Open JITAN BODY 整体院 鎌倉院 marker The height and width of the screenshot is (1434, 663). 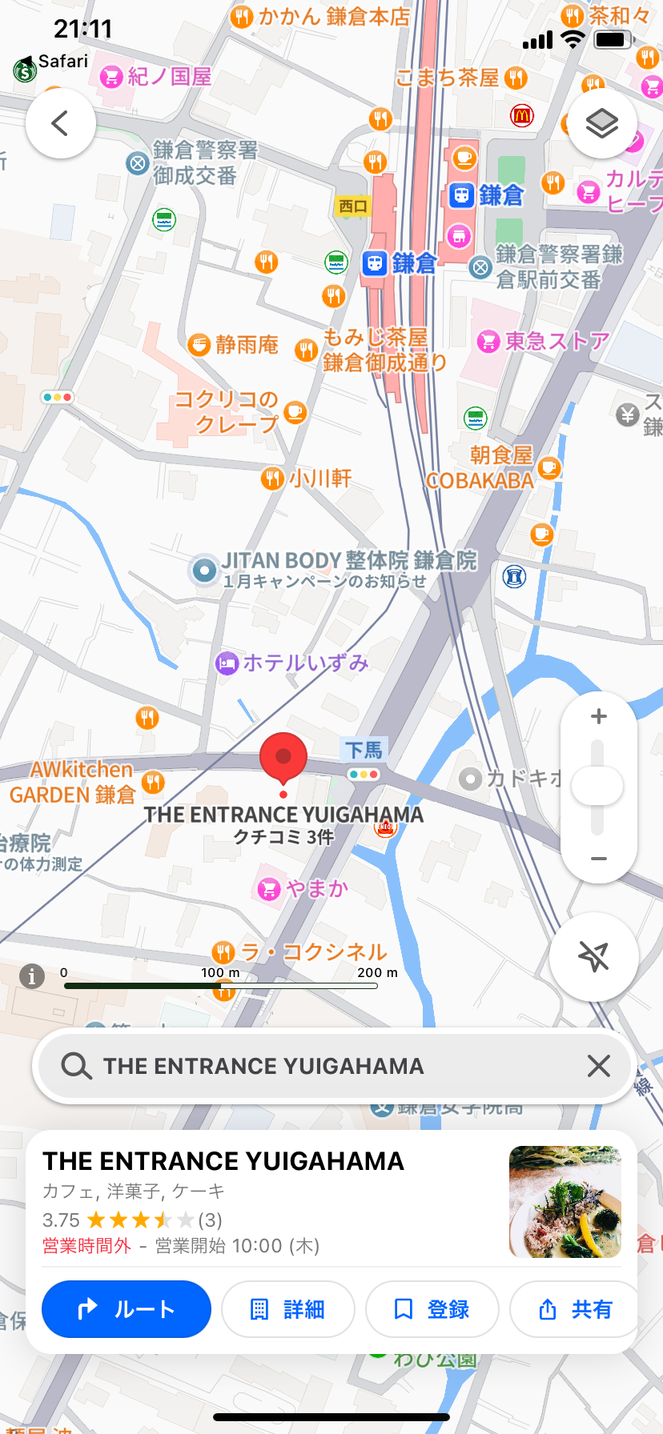pos(205,570)
